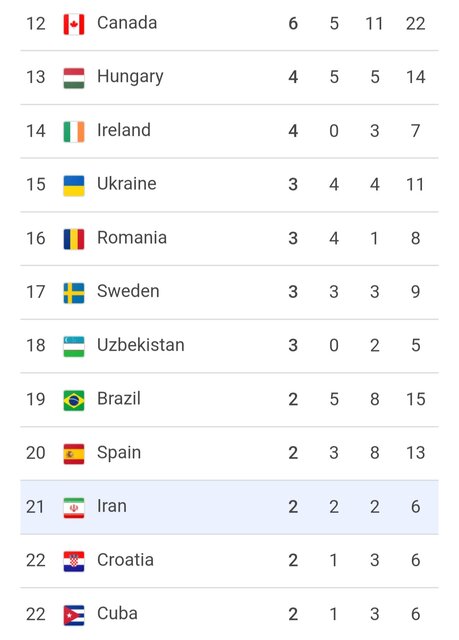Viewport: 459px width, 640px height.
Task: Open Canada's medal details row
Action: [229, 24]
